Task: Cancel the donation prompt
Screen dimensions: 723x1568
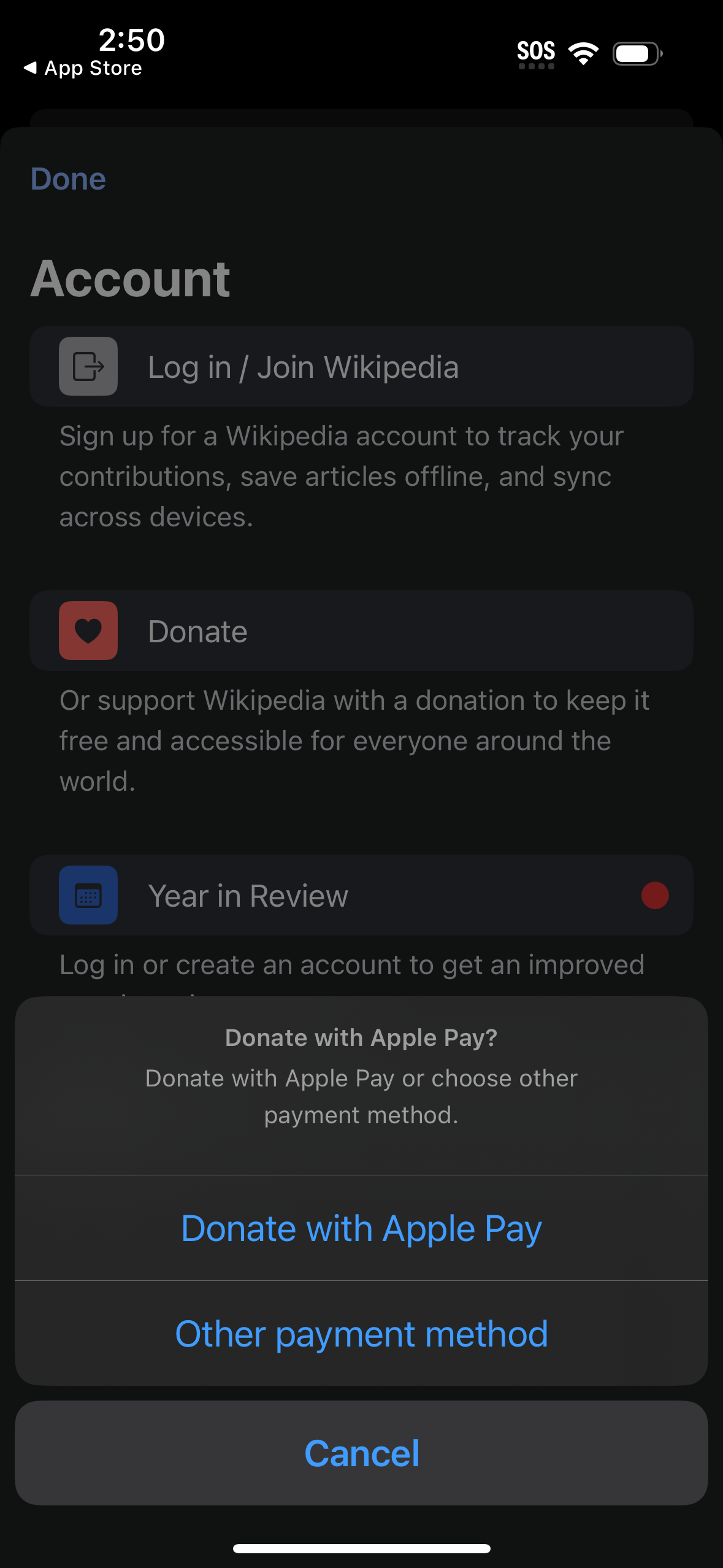Action: click(361, 1451)
